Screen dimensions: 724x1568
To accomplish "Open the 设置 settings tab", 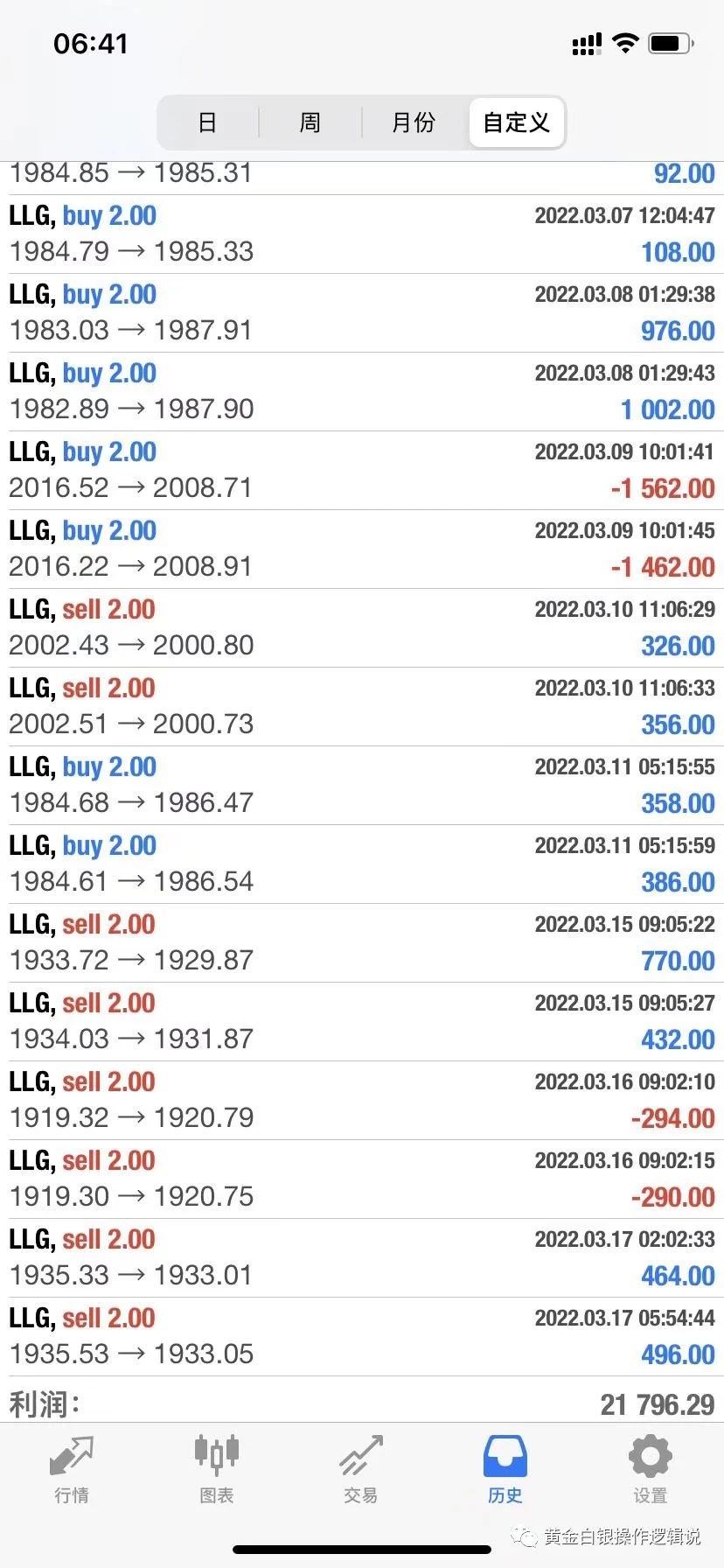I will tap(651, 1469).
